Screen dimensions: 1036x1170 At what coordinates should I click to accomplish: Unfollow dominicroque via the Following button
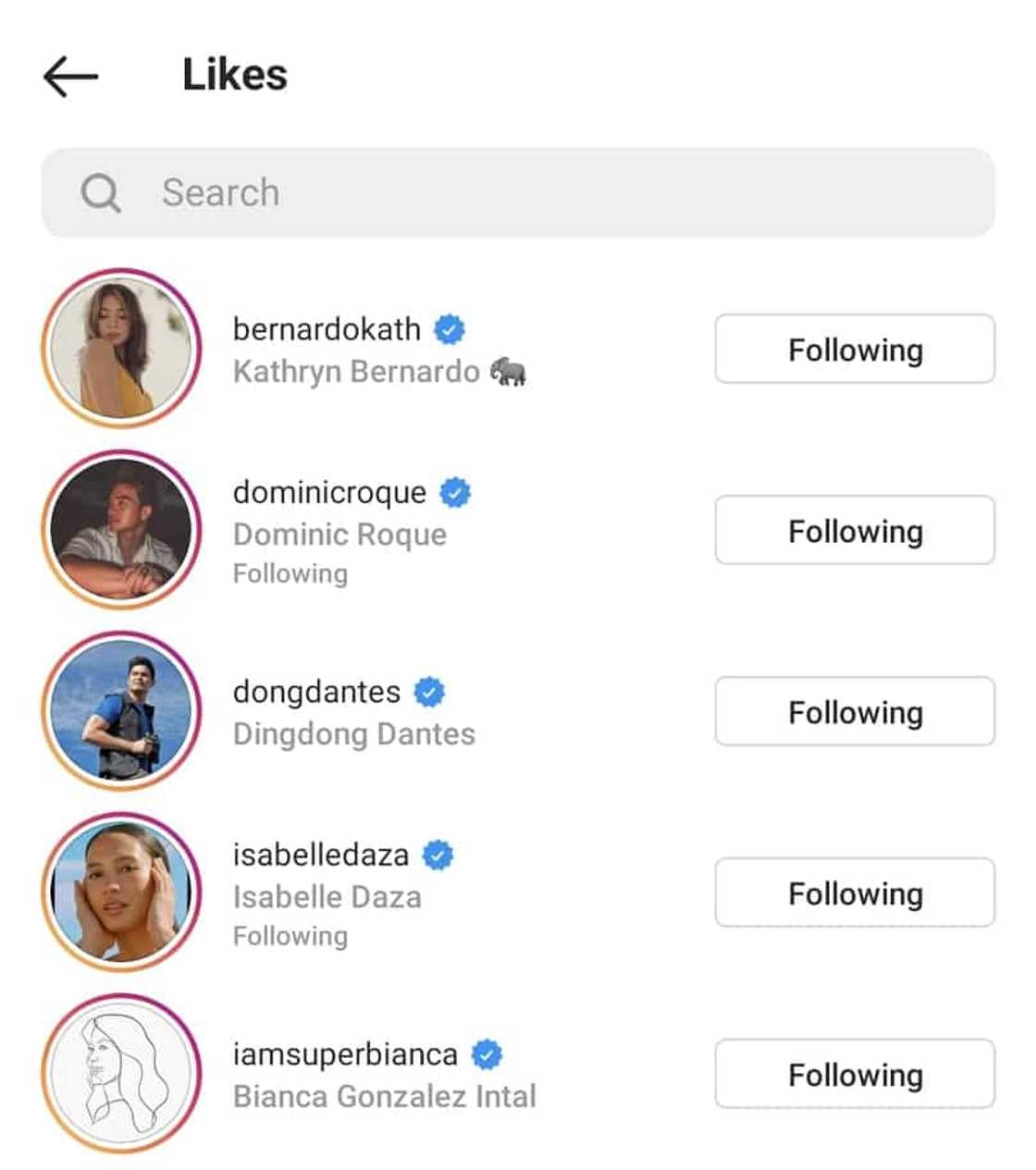tap(854, 531)
